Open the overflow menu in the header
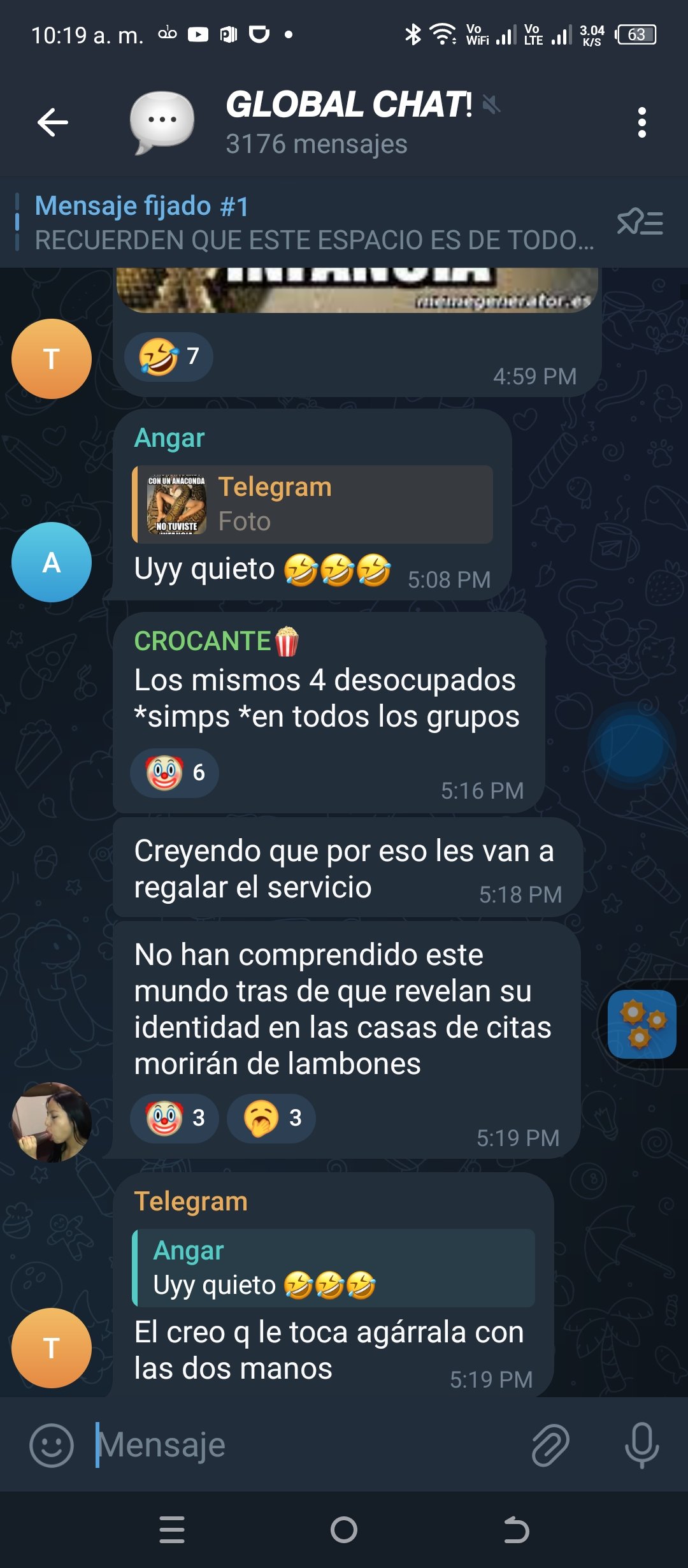 (641, 122)
